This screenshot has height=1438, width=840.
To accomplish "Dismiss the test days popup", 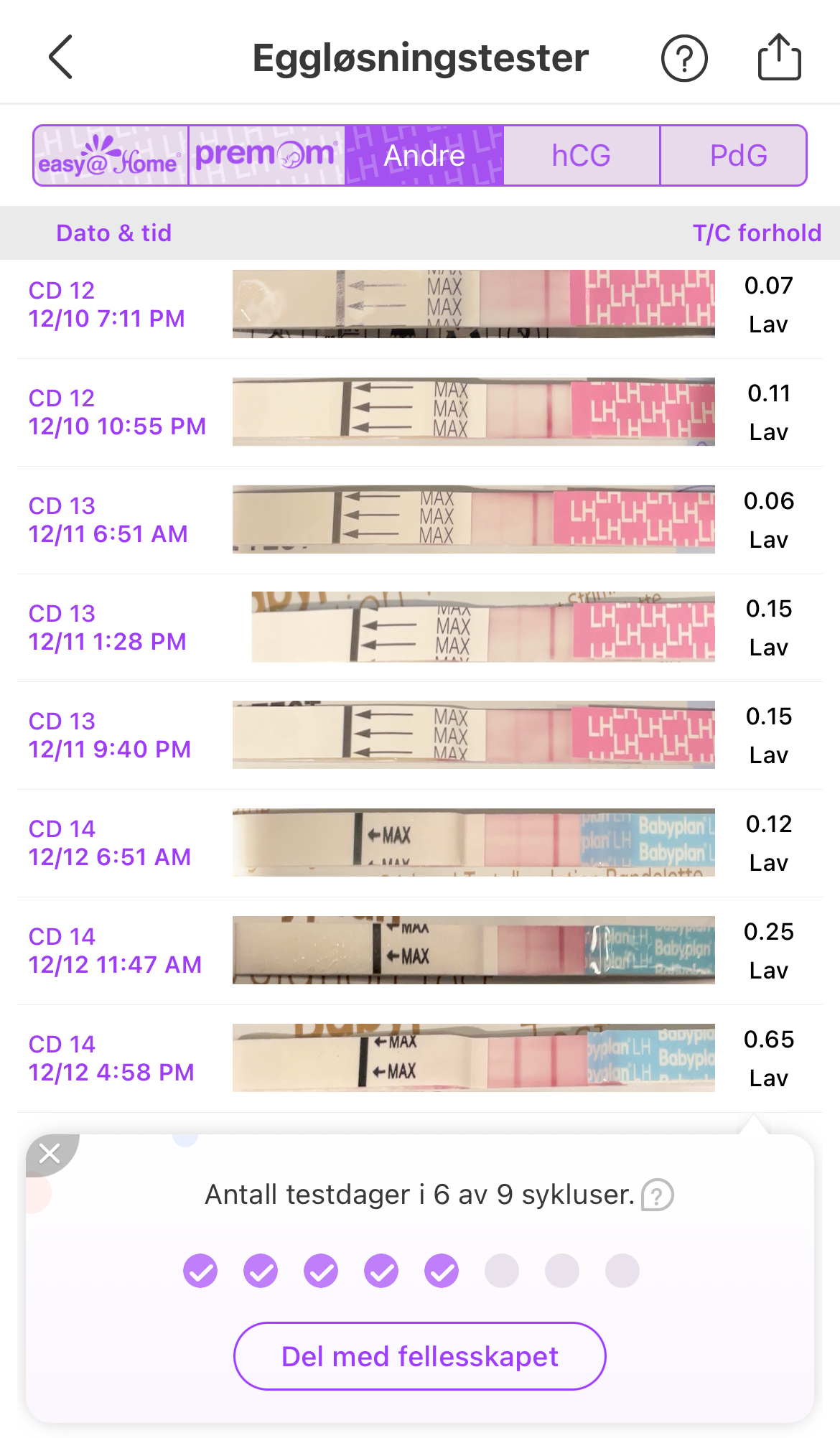I will [50, 1154].
